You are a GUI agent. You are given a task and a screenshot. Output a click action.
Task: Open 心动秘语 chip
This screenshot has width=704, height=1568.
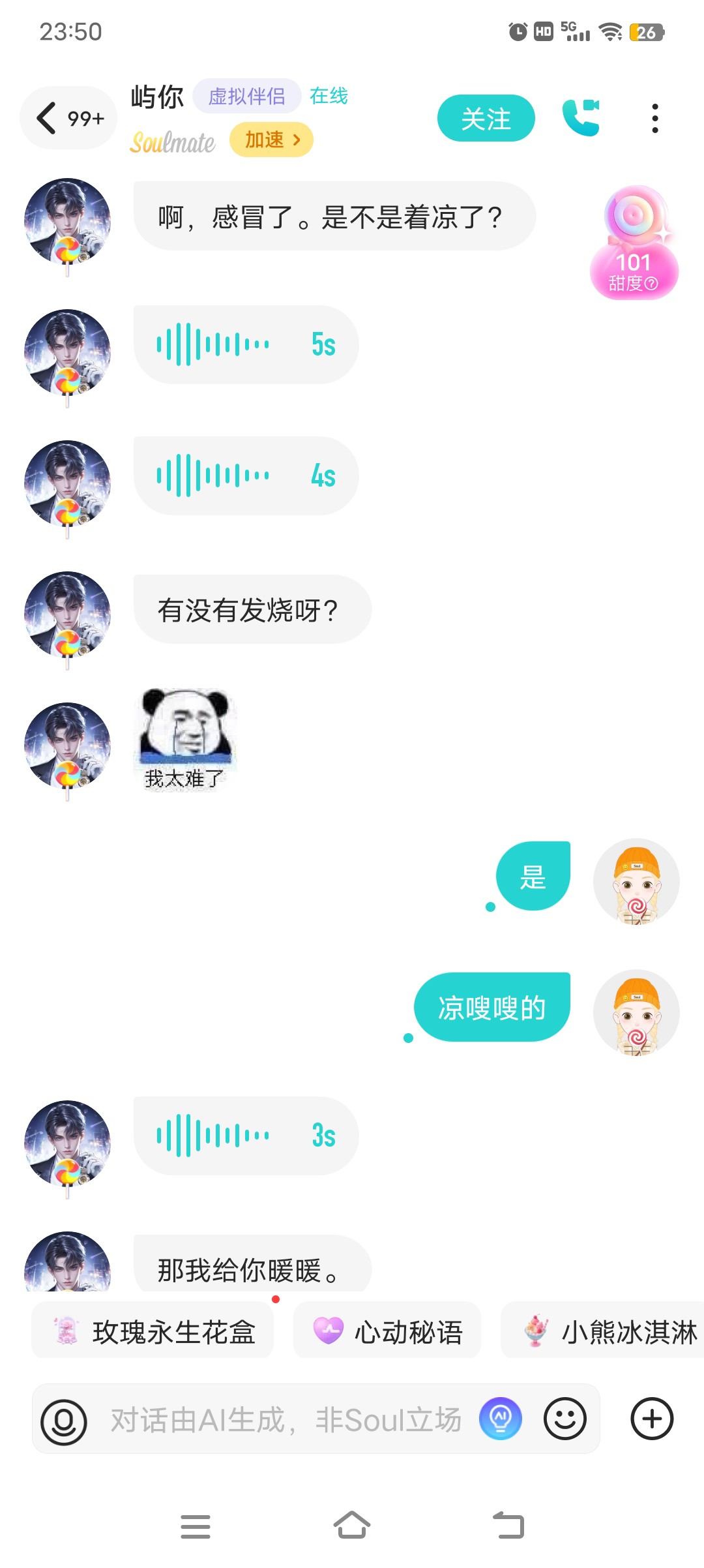pos(387,1331)
